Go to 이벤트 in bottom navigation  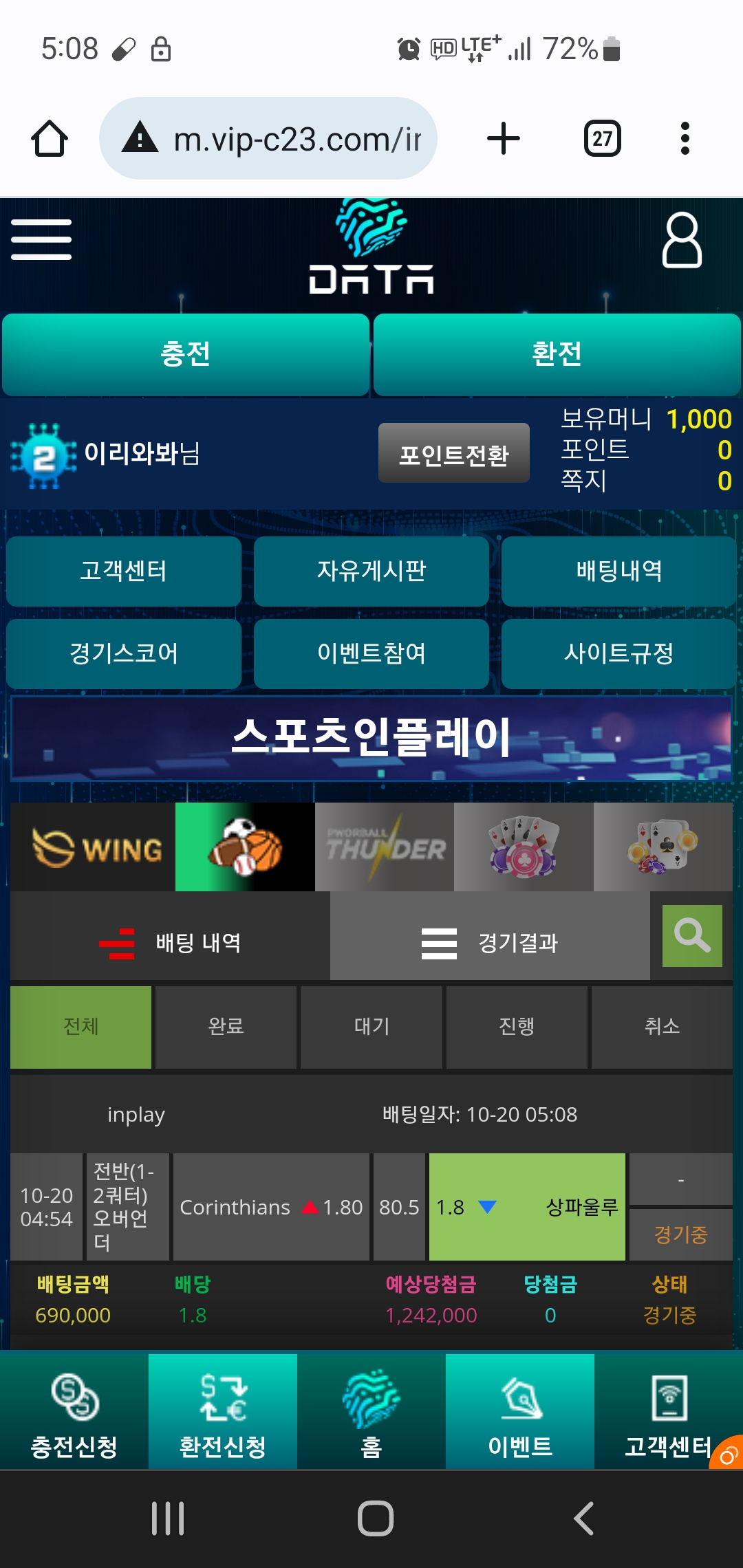(519, 1412)
